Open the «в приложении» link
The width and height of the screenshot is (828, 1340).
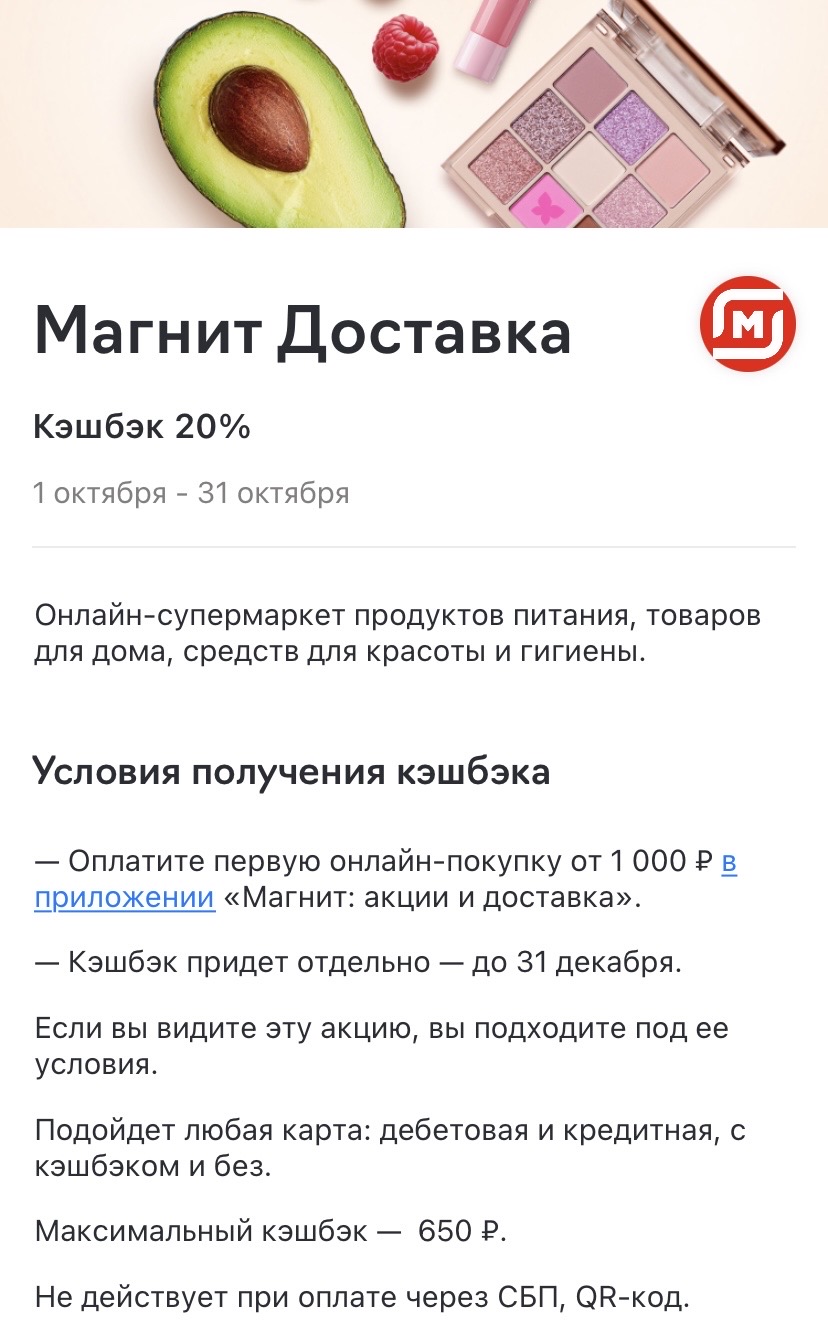(125, 897)
